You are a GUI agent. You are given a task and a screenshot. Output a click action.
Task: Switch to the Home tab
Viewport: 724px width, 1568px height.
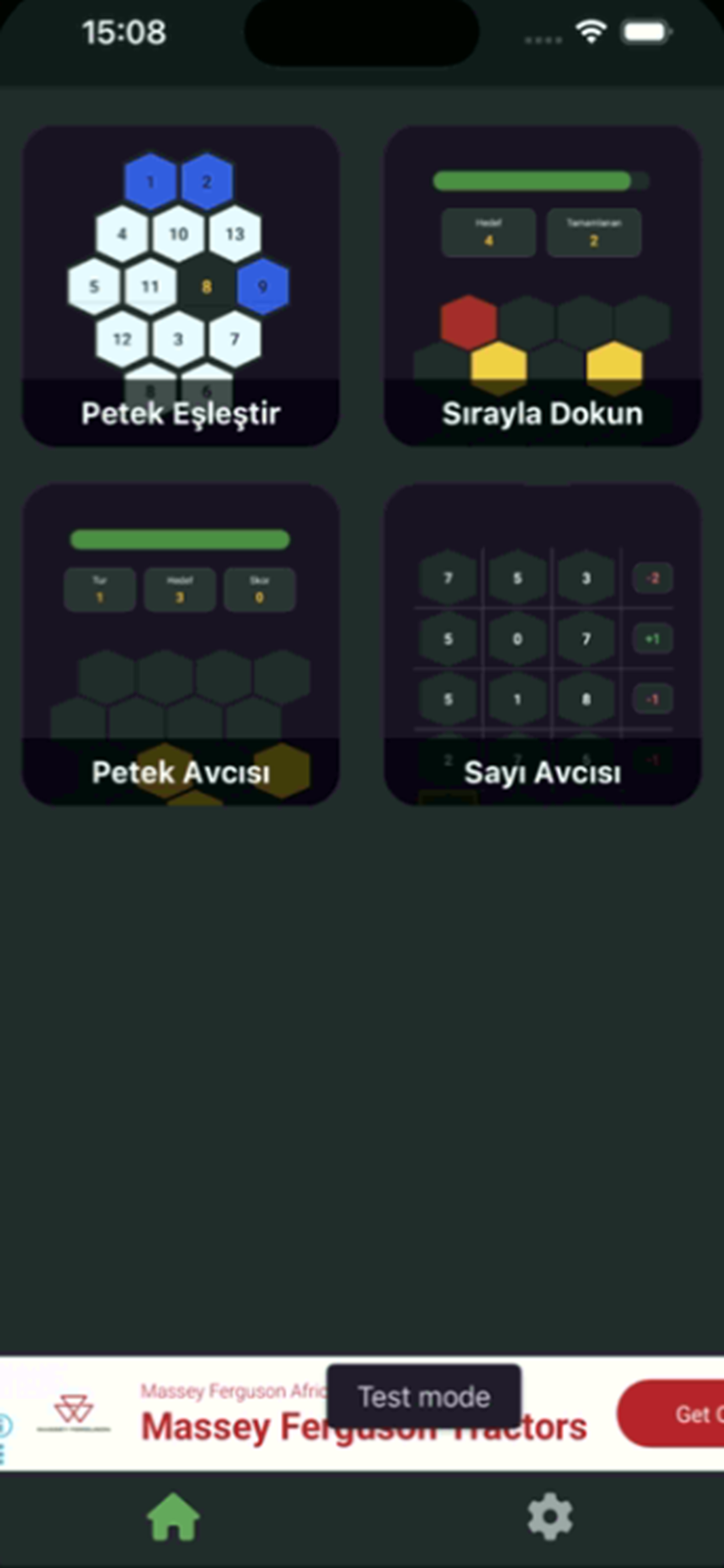(172, 1517)
